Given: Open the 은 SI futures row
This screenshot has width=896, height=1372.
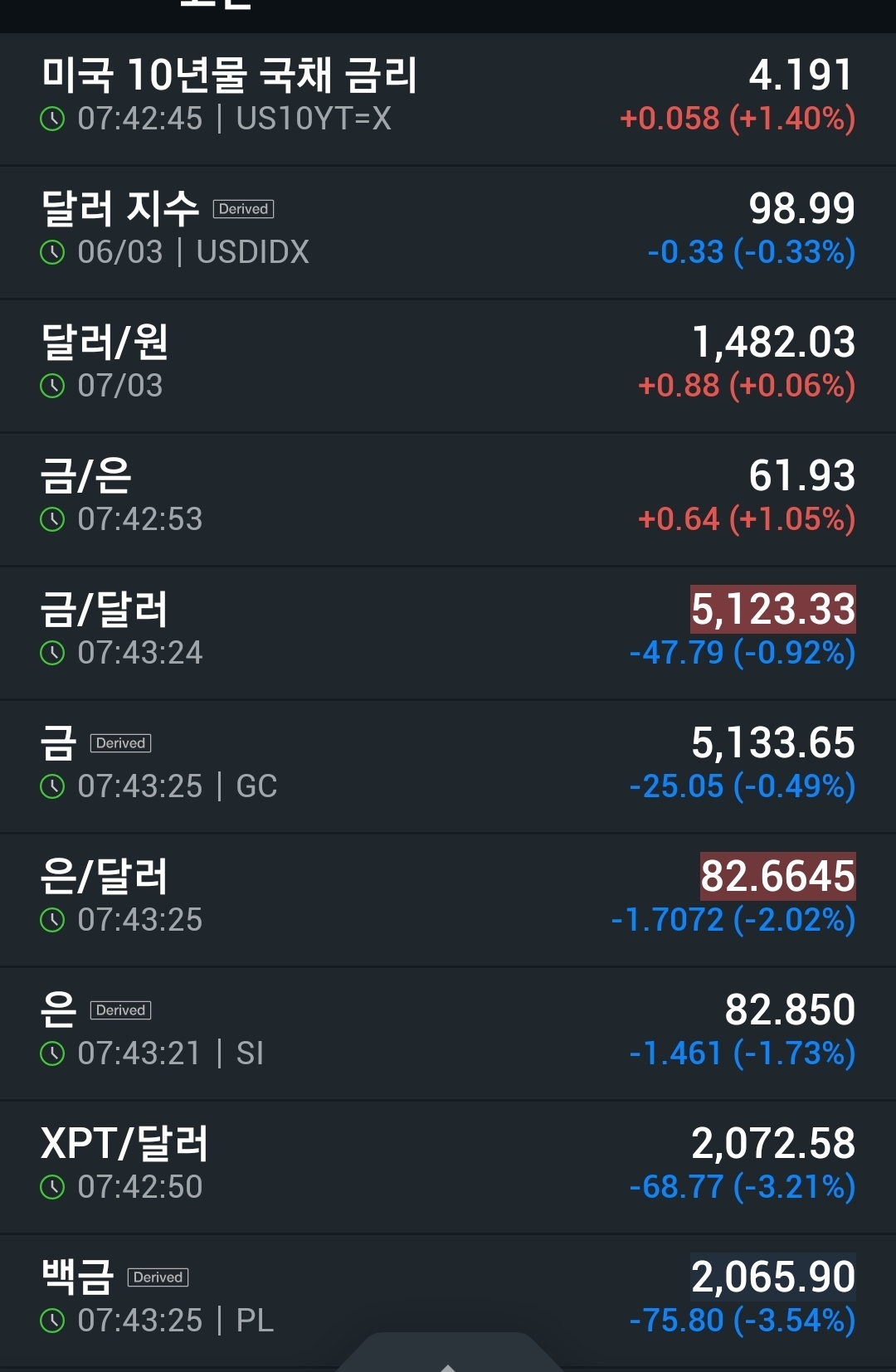Looking at the screenshot, I should pos(448,1032).
